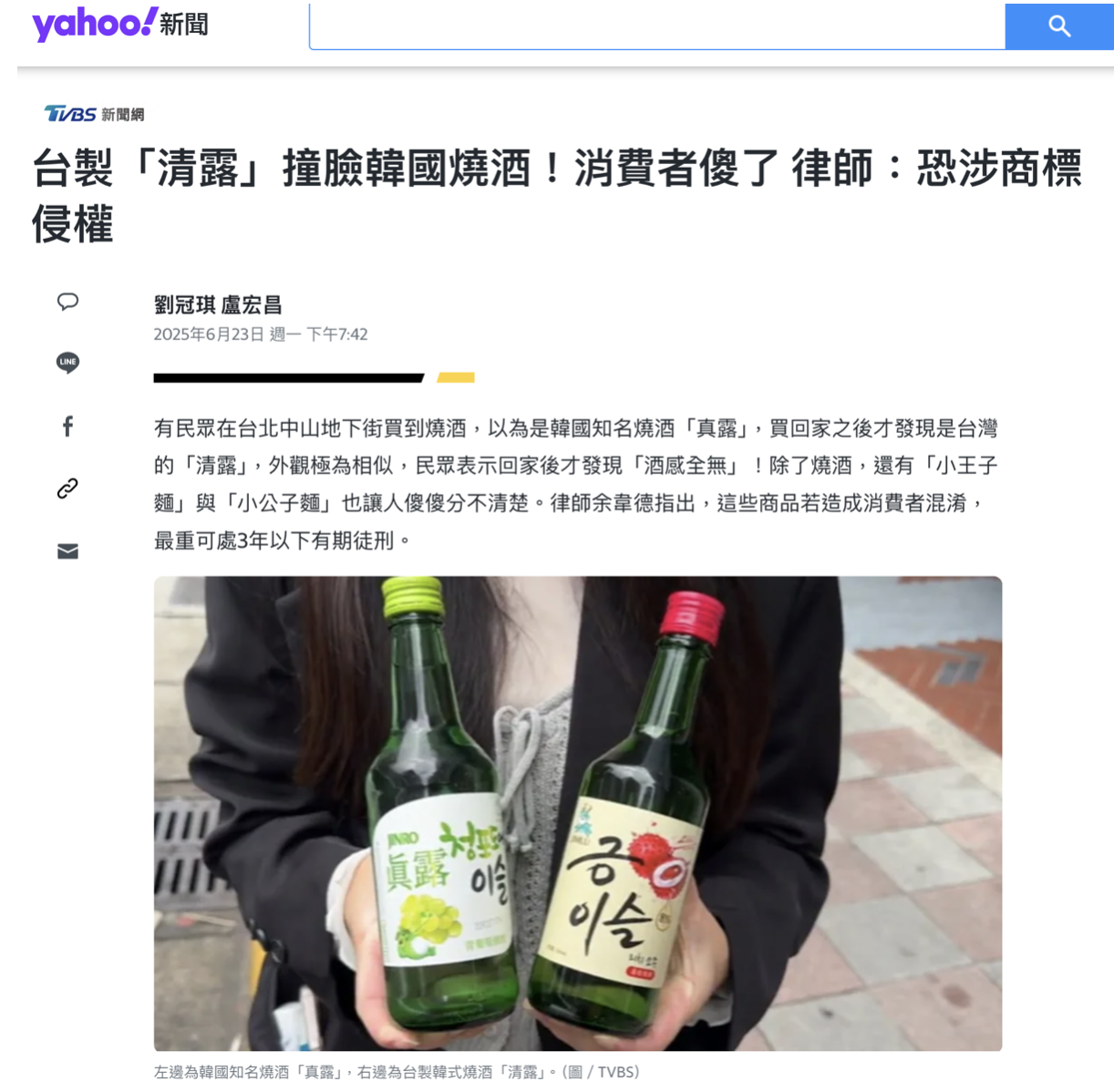Share this article via LINE
Image resolution: width=1114 pixels, height=1092 pixels.
67,363
